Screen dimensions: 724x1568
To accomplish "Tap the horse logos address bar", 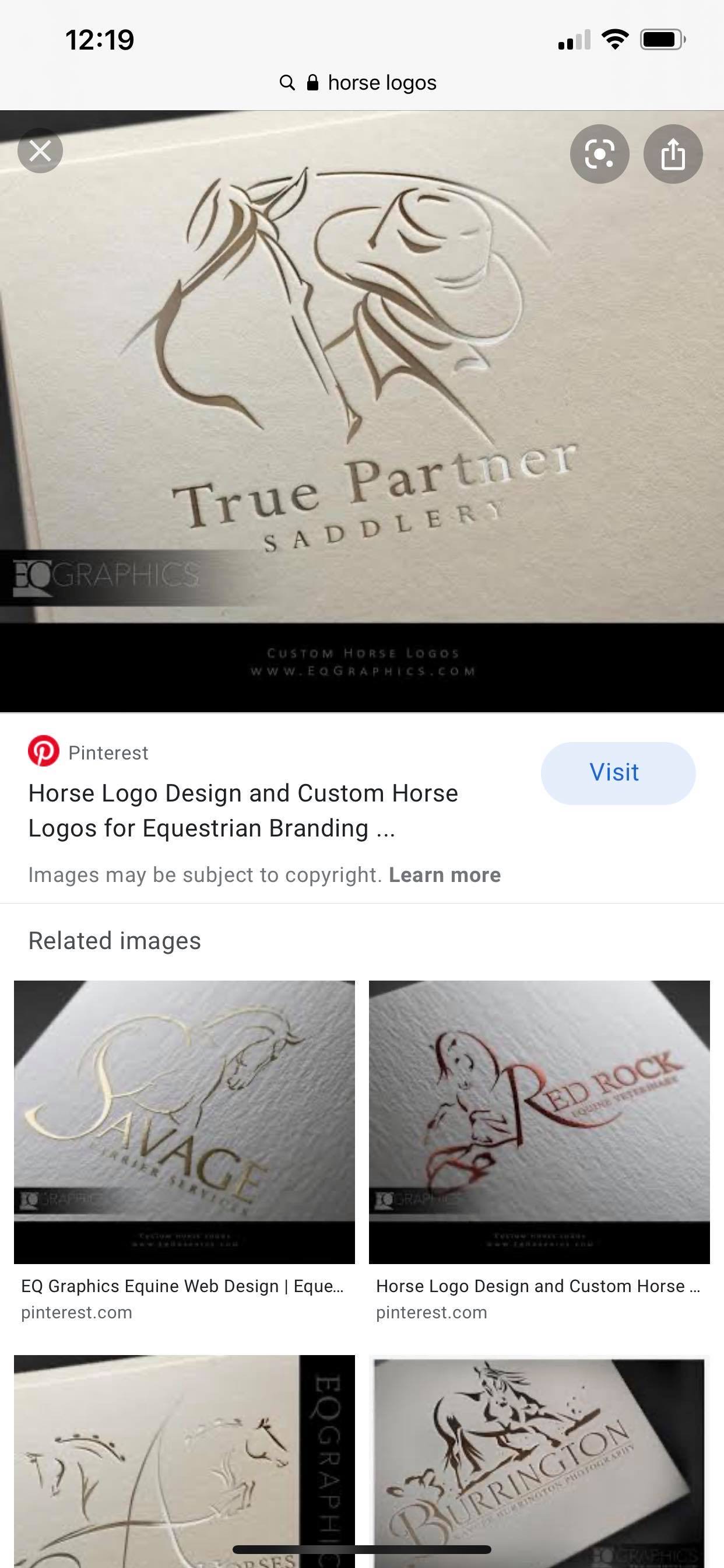I will click(x=361, y=83).
